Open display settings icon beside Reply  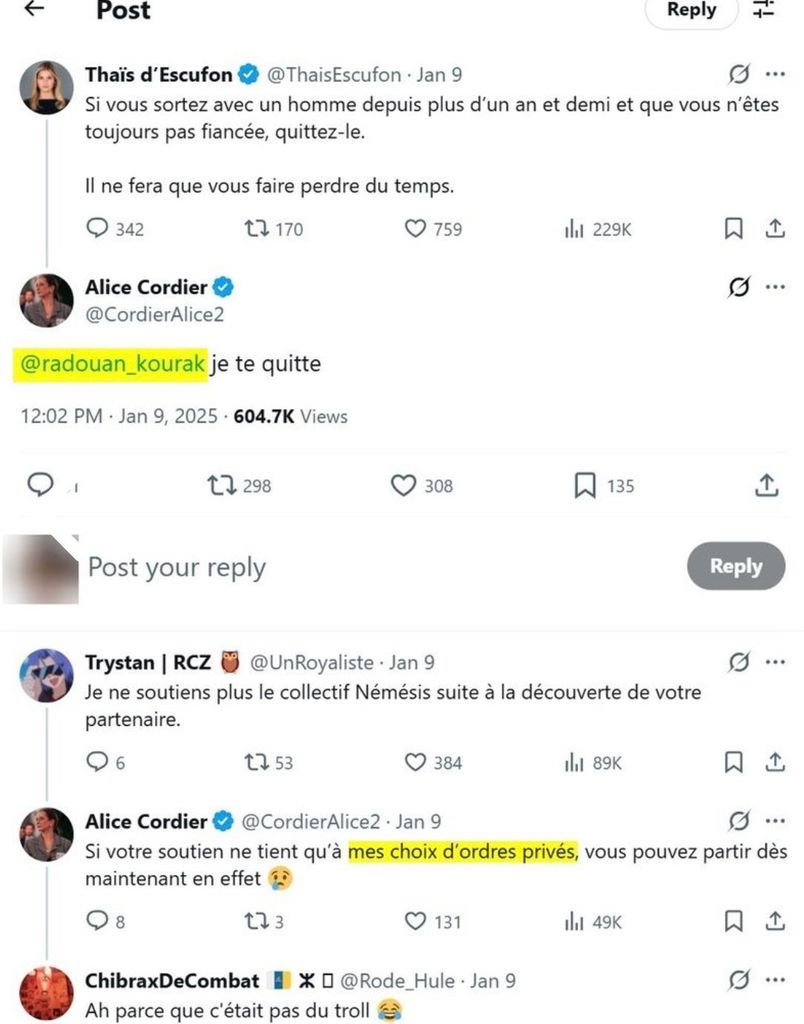[764, 9]
